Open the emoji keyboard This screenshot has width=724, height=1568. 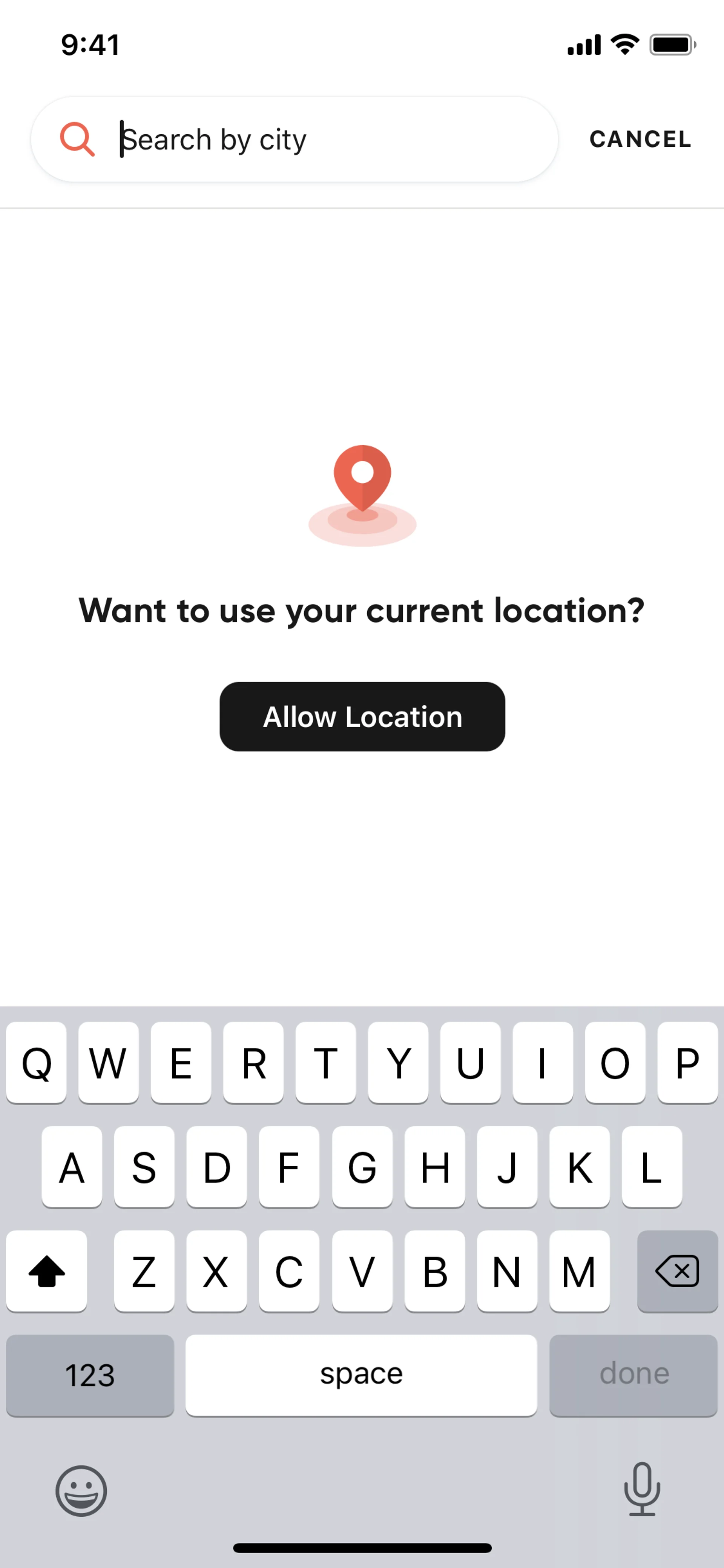(81, 1491)
